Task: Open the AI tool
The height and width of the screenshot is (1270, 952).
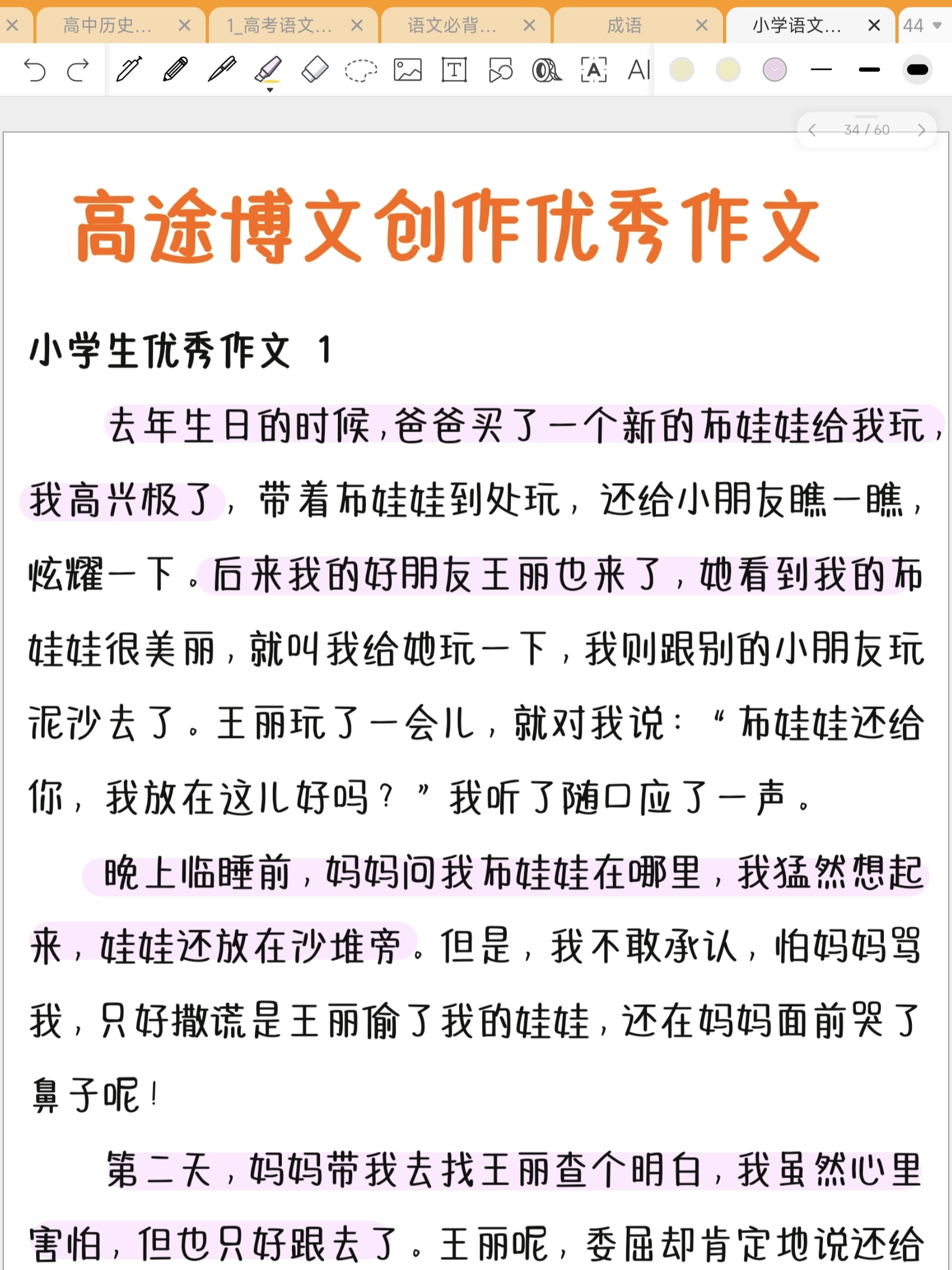Action: point(638,70)
